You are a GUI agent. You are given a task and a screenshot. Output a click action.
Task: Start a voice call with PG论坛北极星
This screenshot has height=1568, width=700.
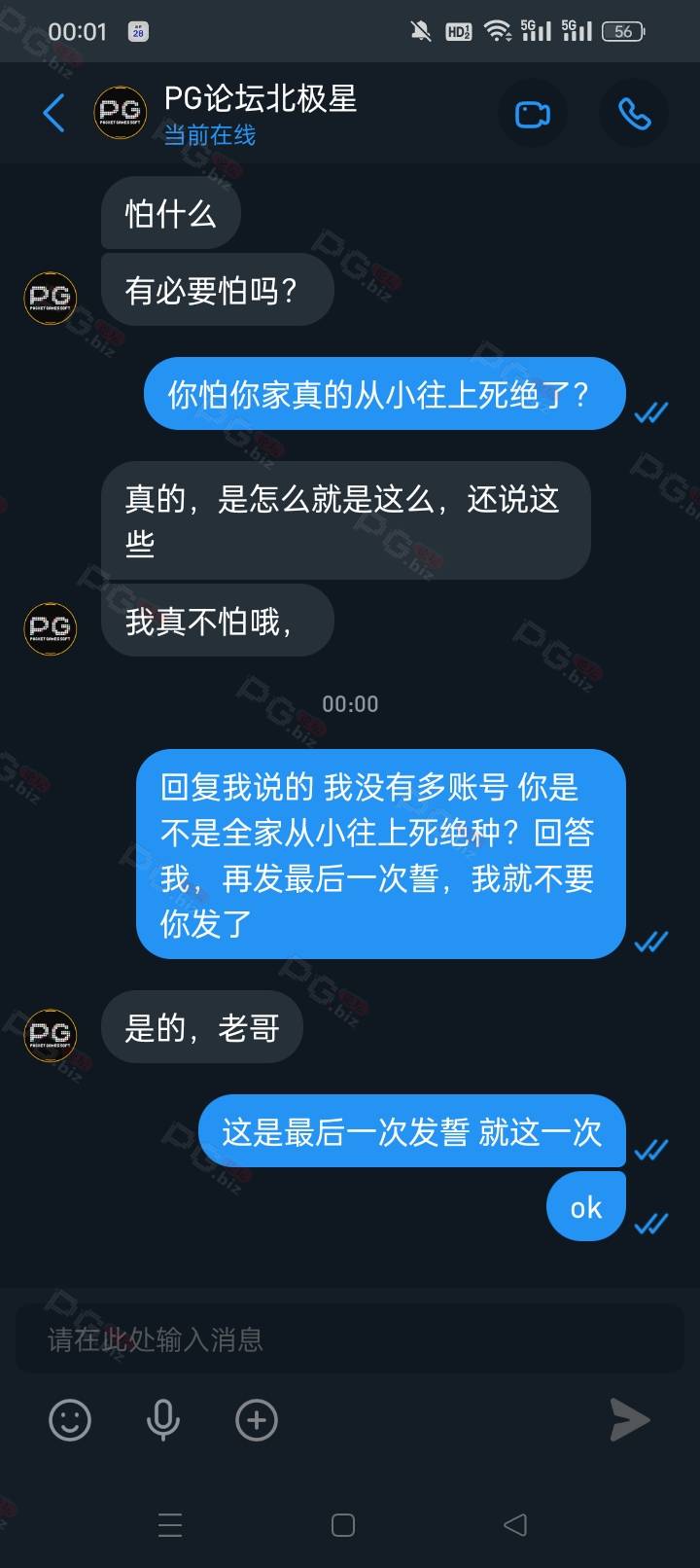pos(634,115)
